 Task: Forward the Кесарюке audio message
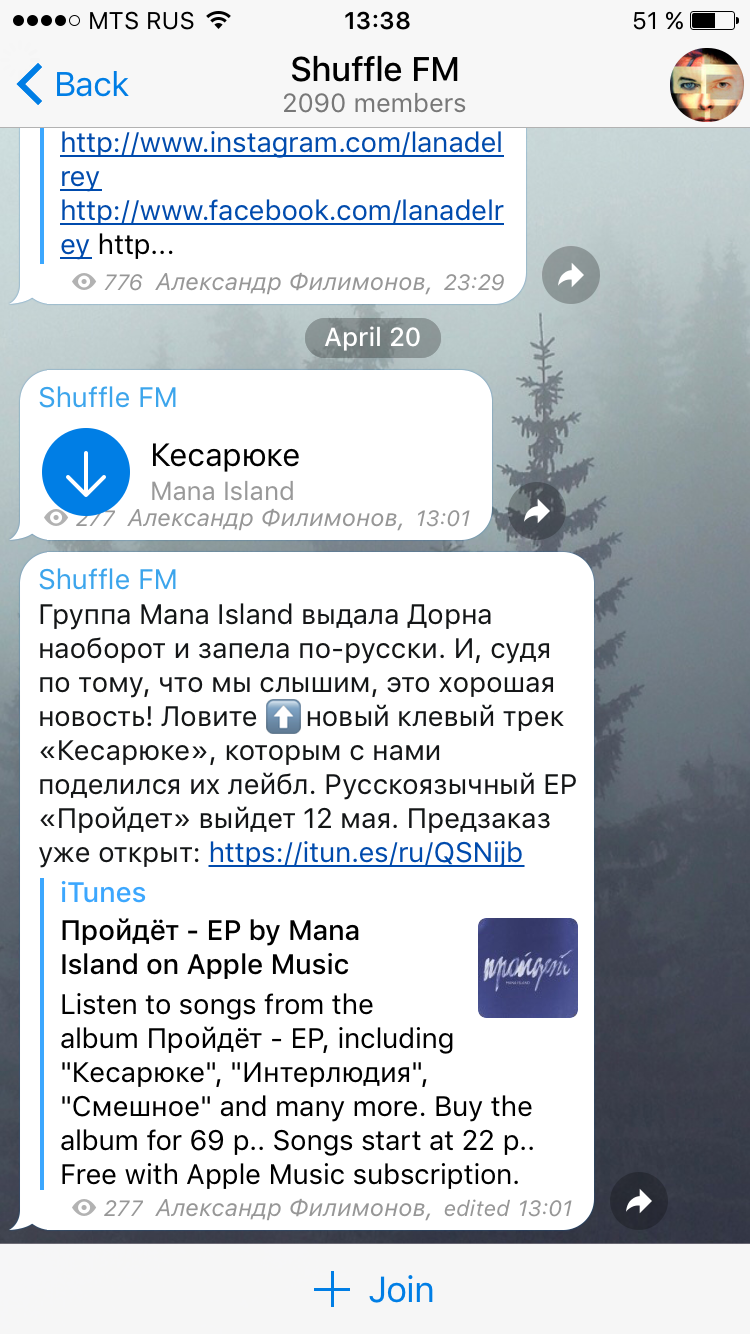tap(537, 512)
